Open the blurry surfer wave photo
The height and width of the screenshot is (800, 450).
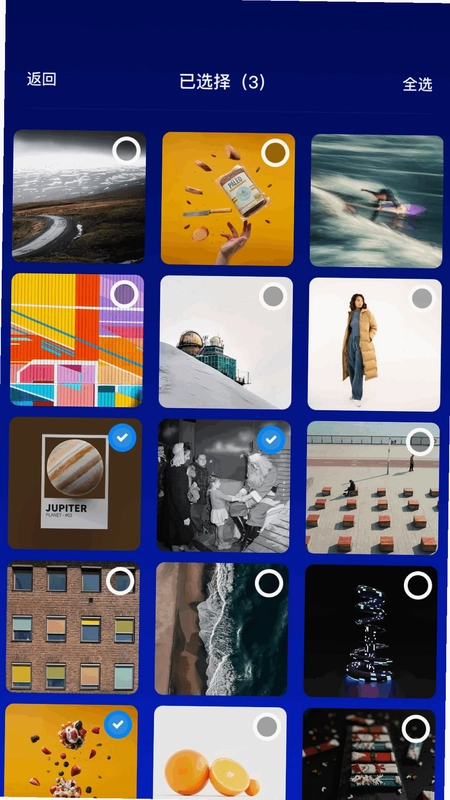(376, 200)
